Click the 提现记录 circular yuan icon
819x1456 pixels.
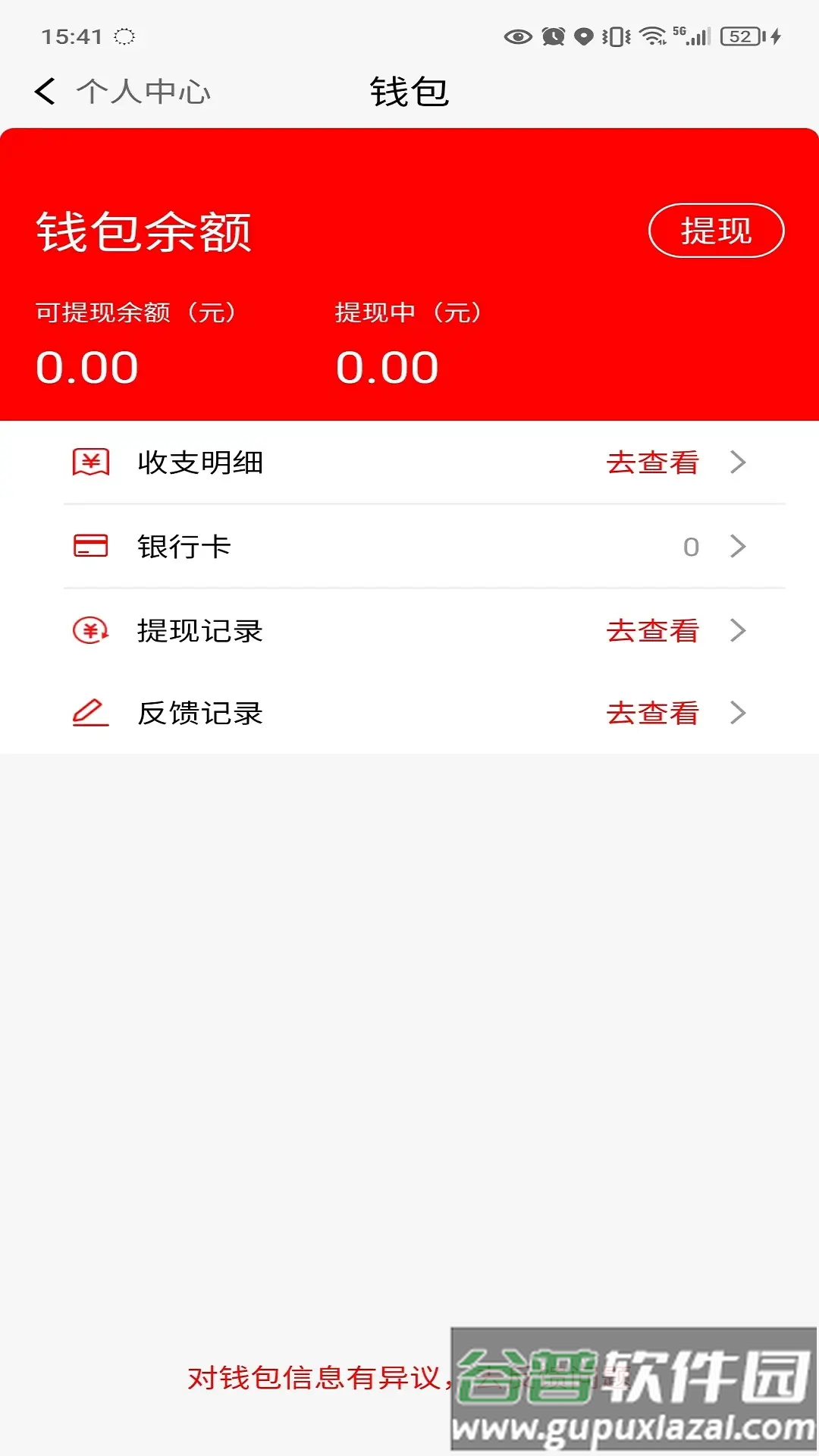pyautogui.click(x=89, y=630)
